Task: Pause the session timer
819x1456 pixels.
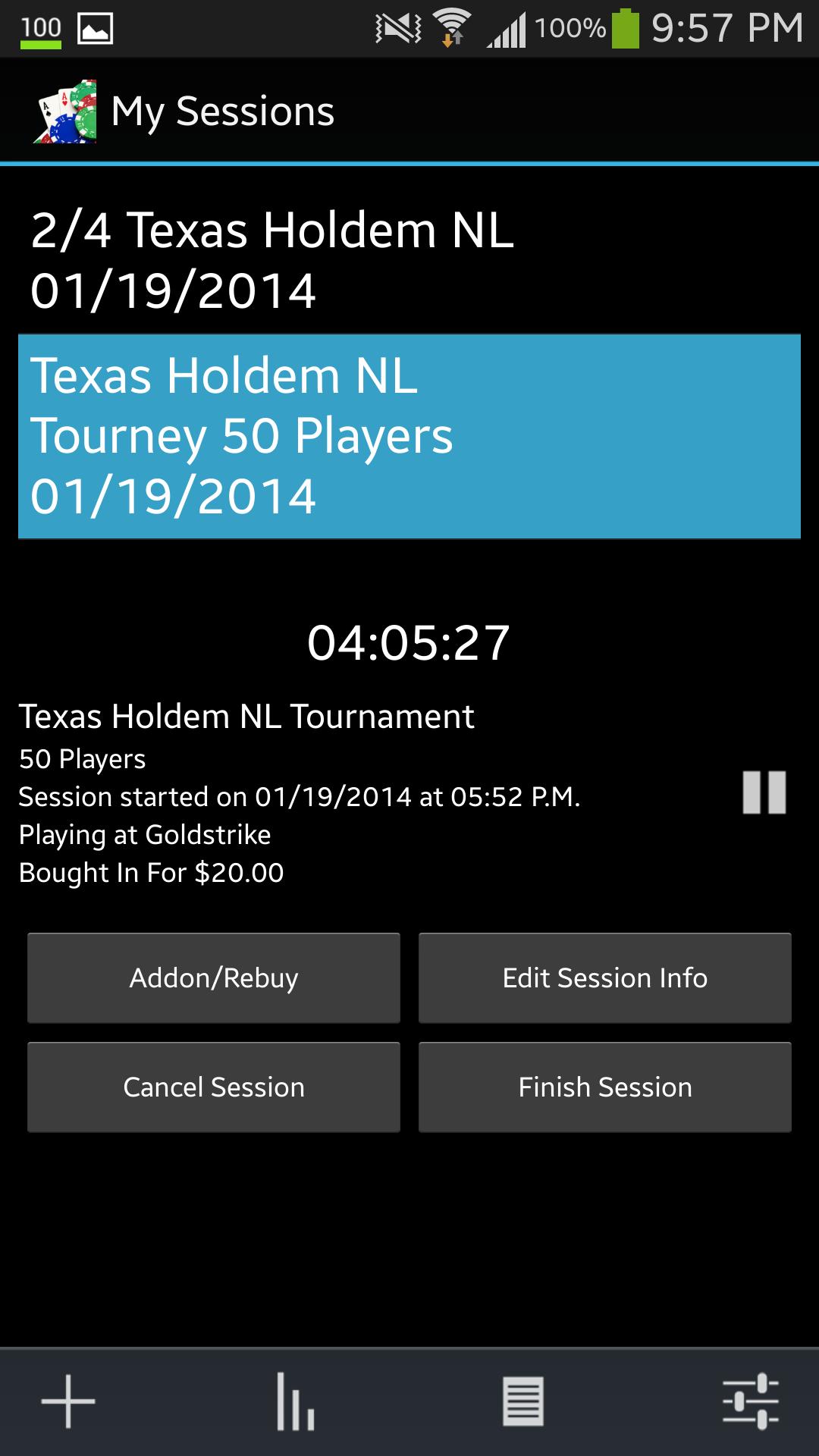Action: (x=764, y=792)
